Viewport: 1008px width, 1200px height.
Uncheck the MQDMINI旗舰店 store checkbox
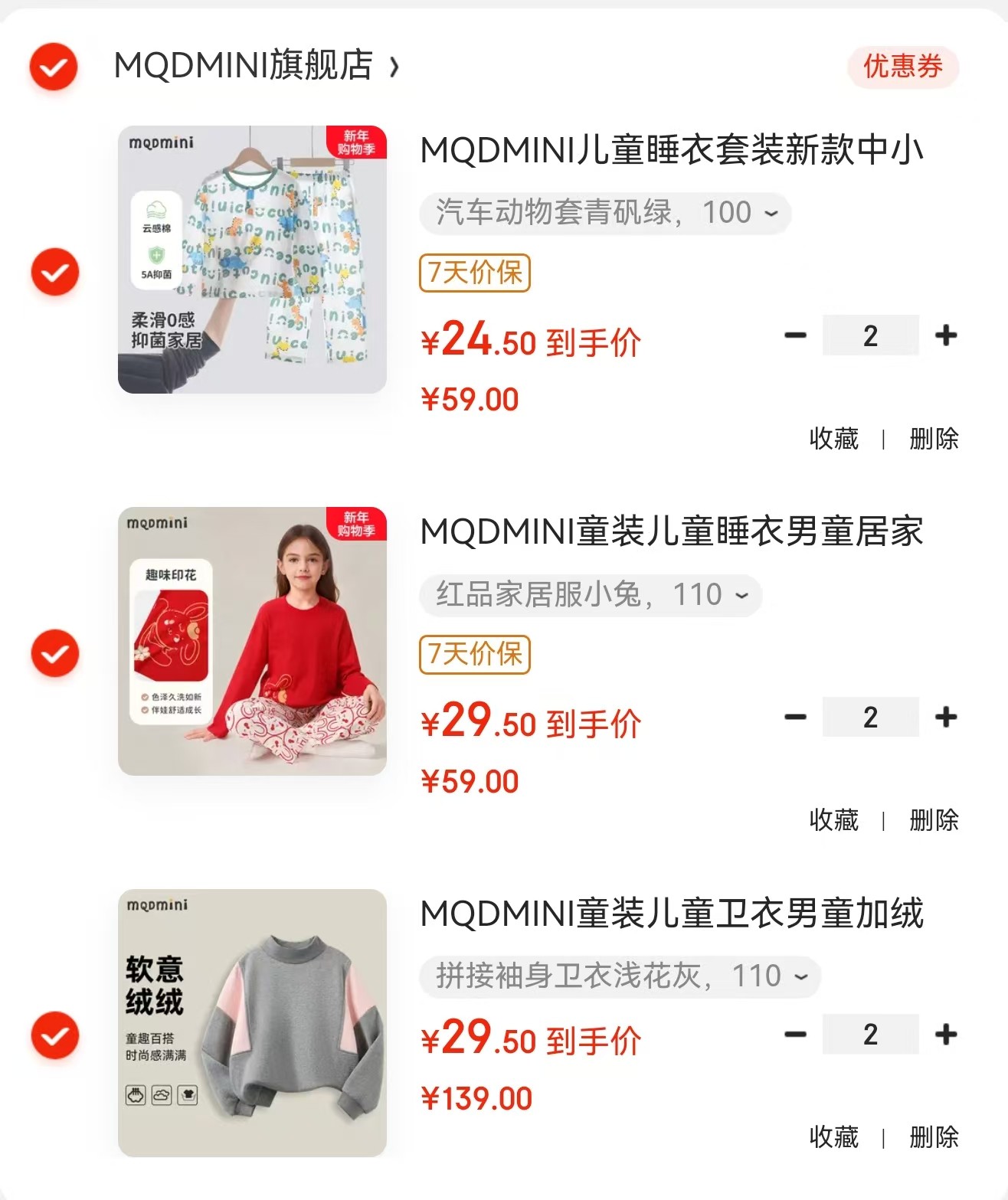54,67
